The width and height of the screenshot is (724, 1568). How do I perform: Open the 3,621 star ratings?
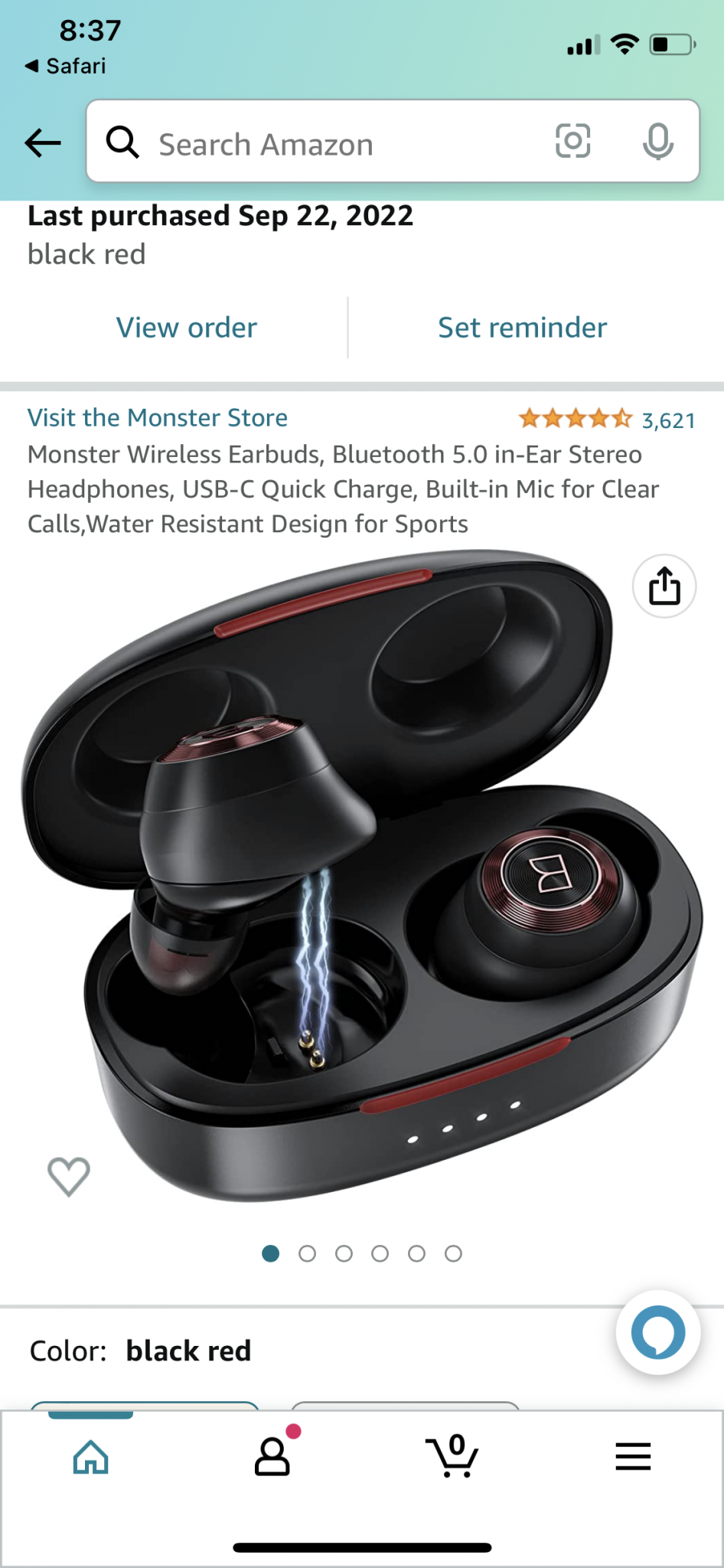pos(607,420)
